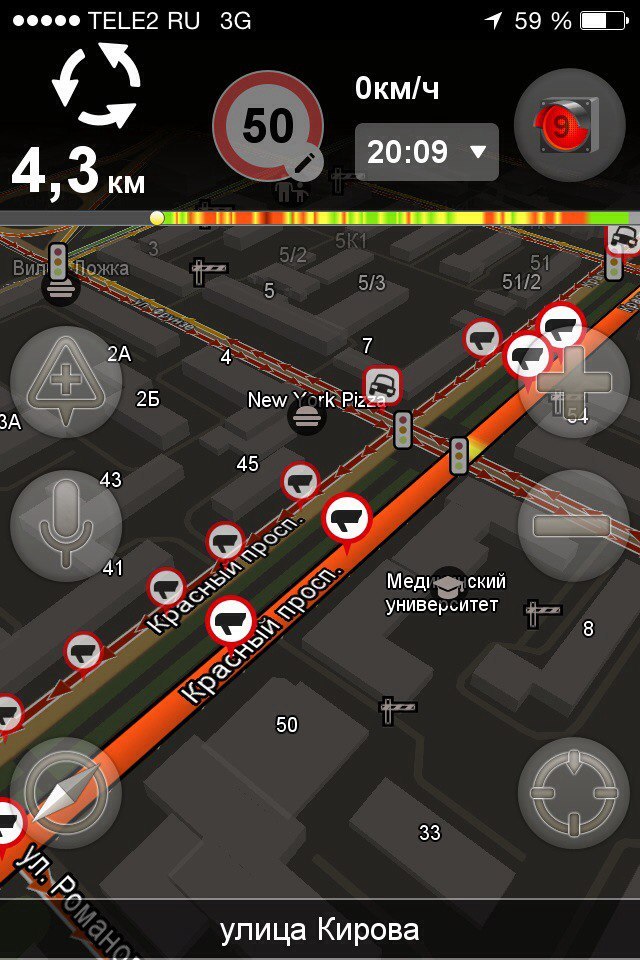
Task: Open the red traffic light countdown button
Action: tap(569, 125)
